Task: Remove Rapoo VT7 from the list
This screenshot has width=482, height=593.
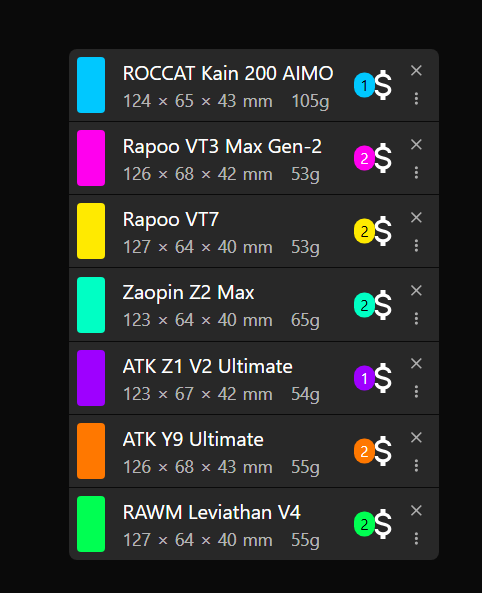Action: (x=416, y=217)
